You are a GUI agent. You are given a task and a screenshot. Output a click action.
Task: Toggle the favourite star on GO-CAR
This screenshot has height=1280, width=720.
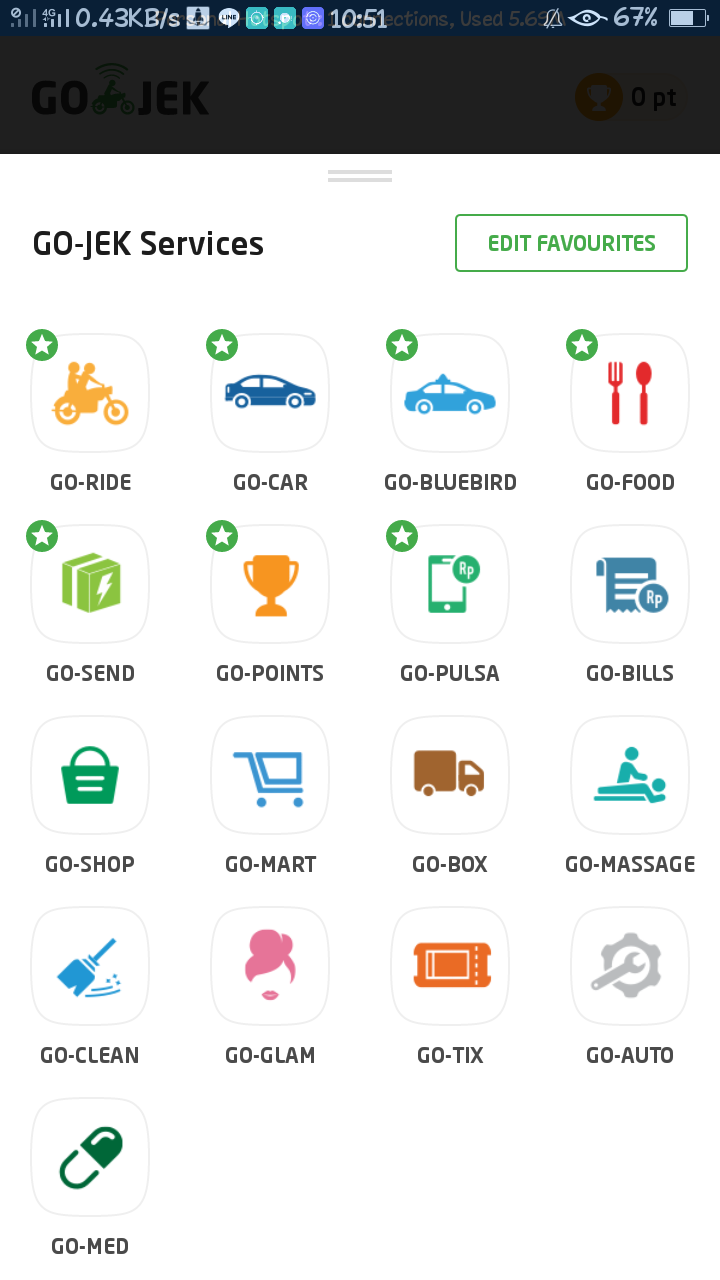click(x=221, y=345)
